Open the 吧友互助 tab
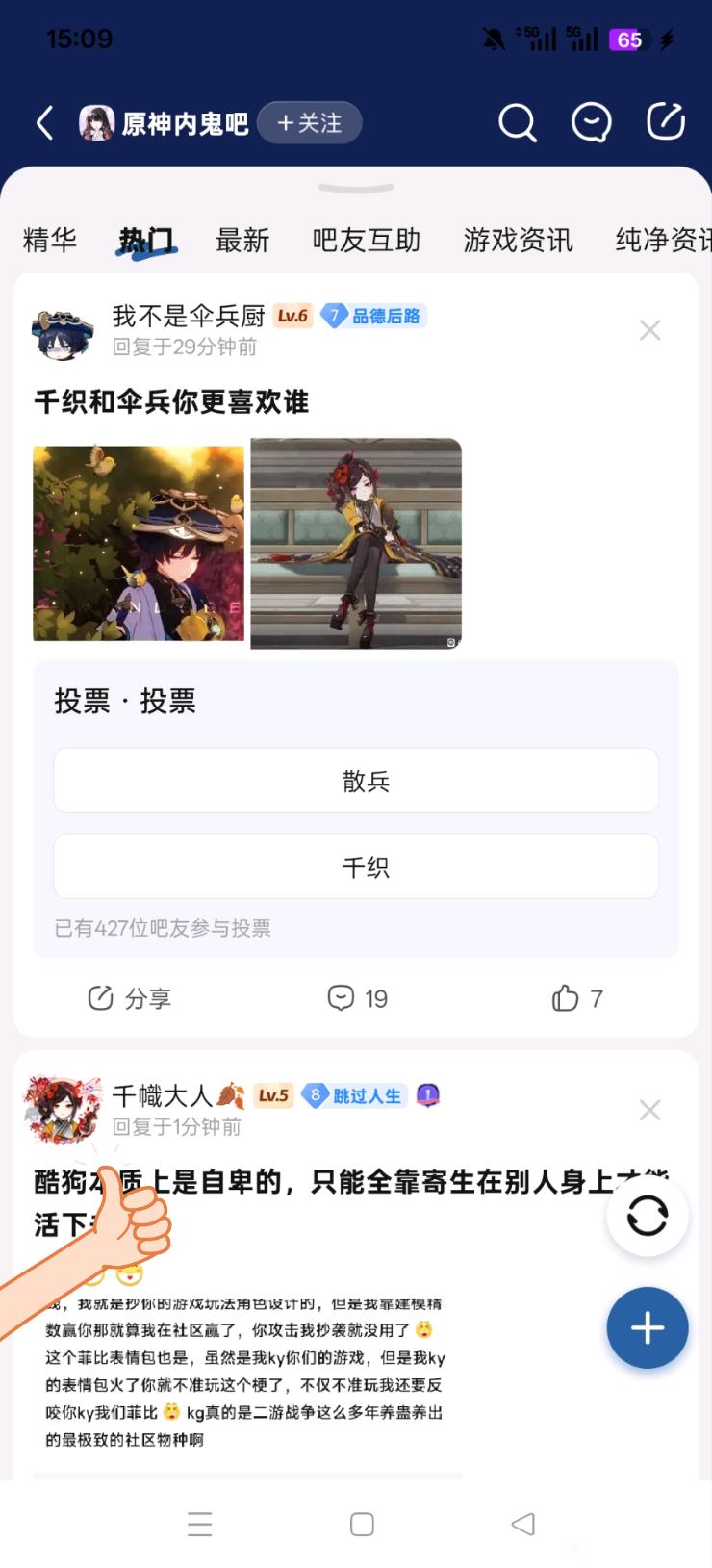The height and width of the screenshot is (1568, 712). point(366,240)
